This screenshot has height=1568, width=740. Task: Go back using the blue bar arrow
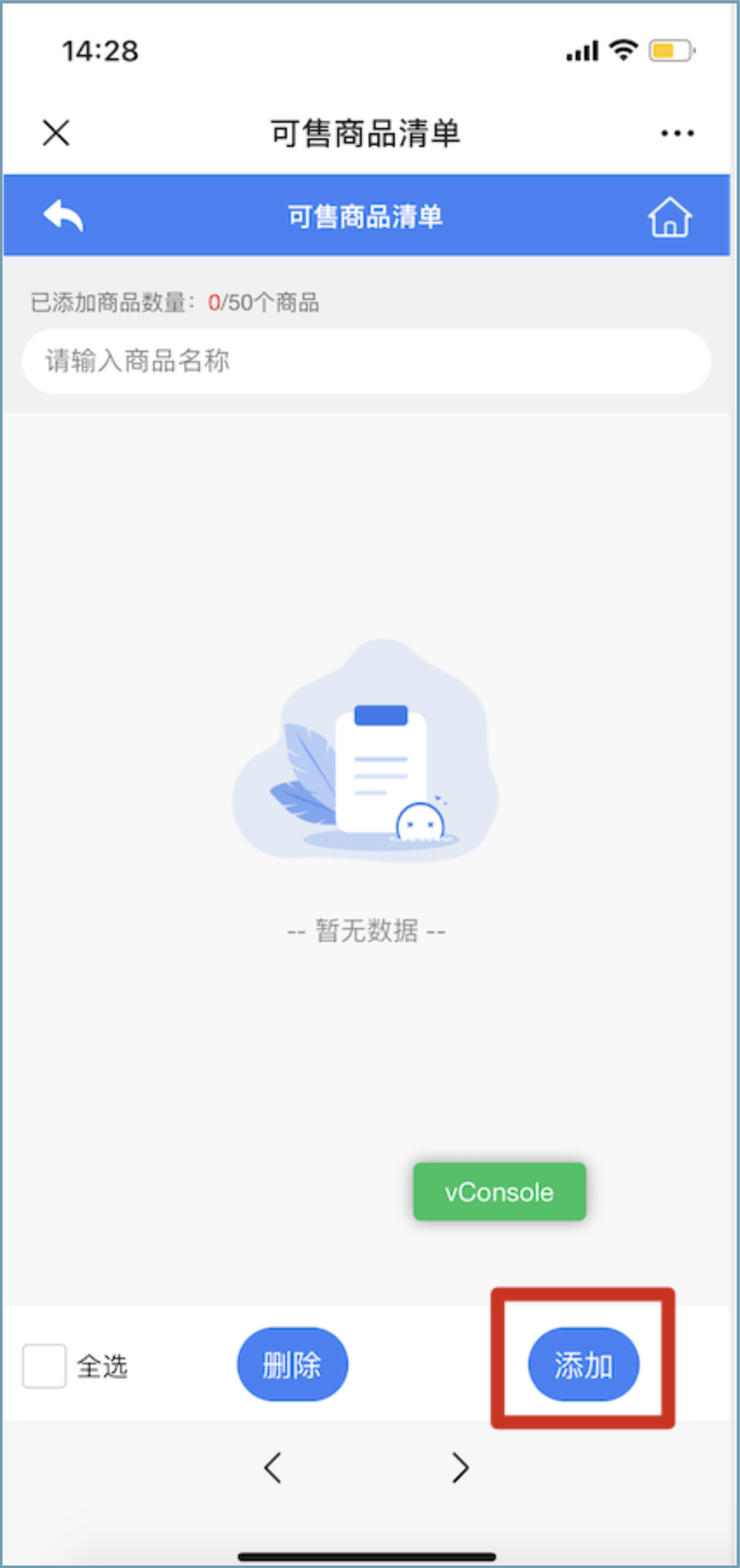click(63, 216)
